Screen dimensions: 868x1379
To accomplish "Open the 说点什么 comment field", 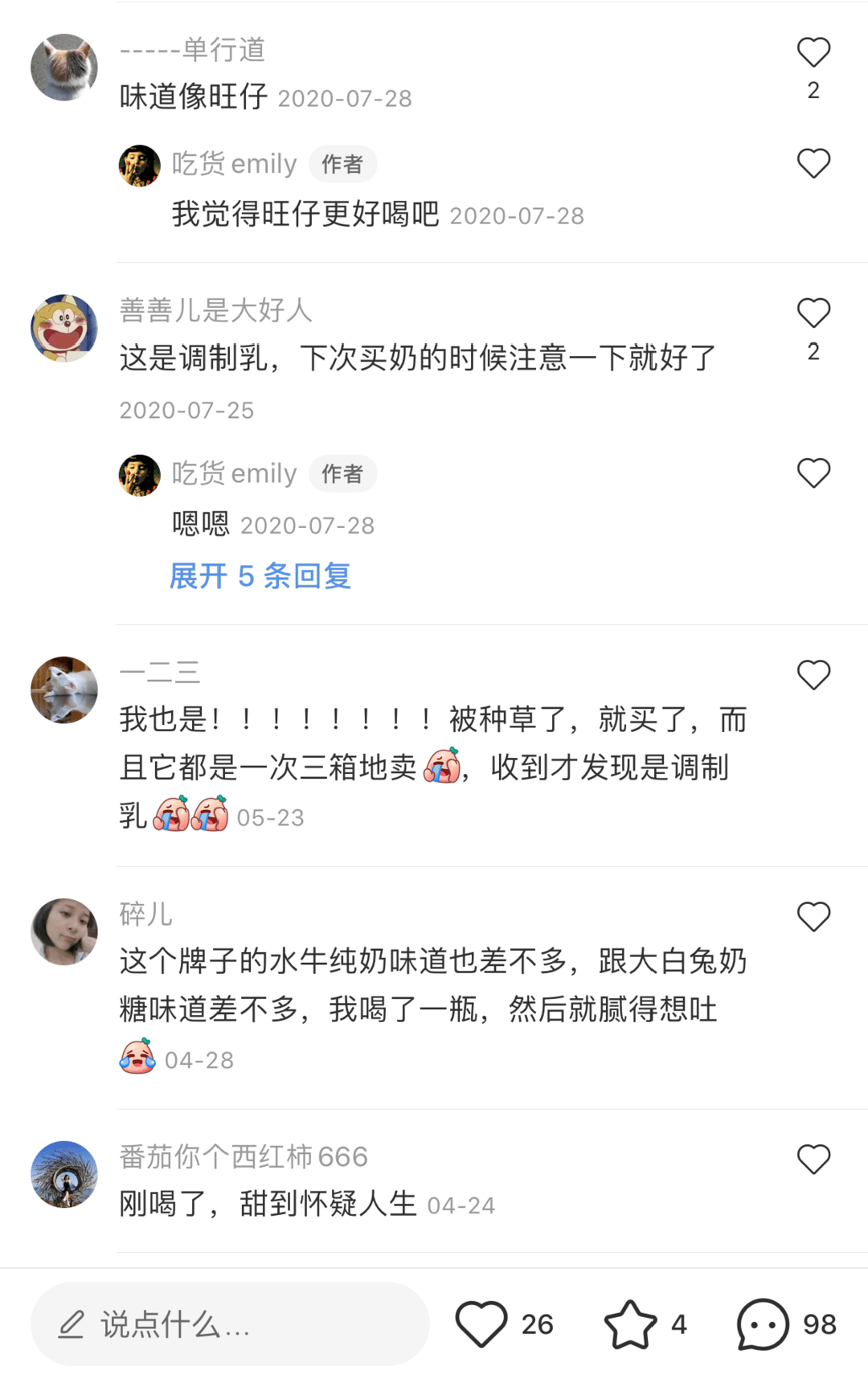I will (x=229, y=1324).
